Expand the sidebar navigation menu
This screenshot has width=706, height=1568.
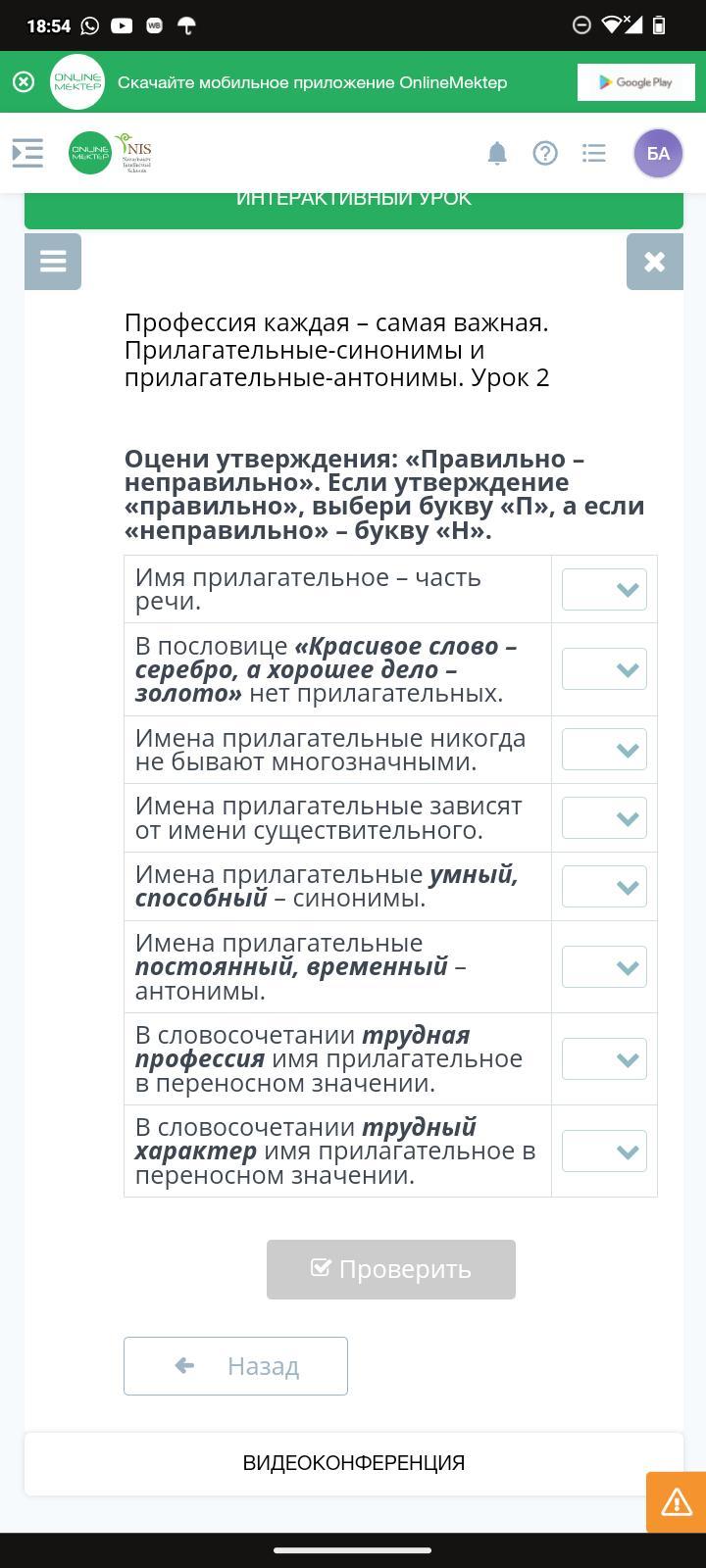[x=27, y=153]
